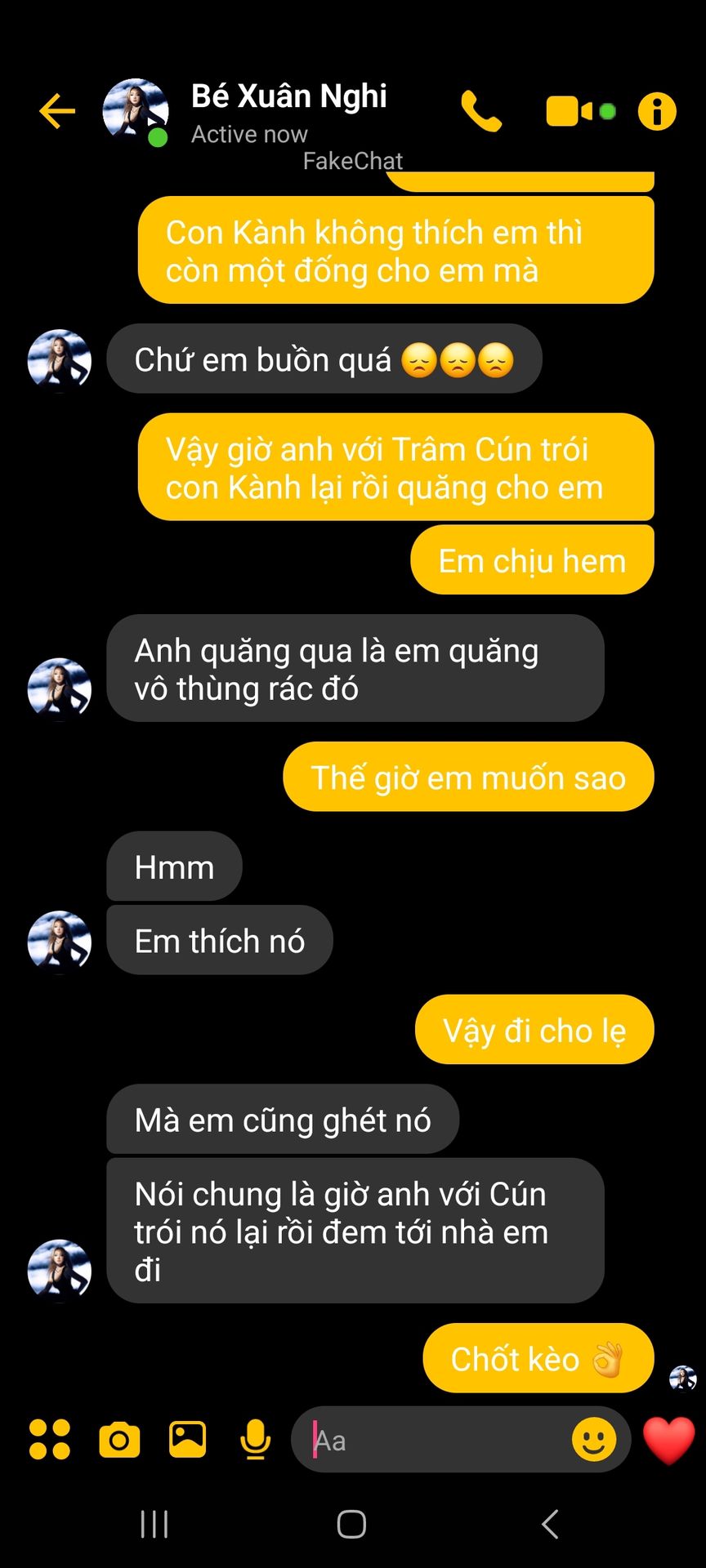Send a red heart reaction
This screenshot has width=706, height=1568.
click(668, 1439)
